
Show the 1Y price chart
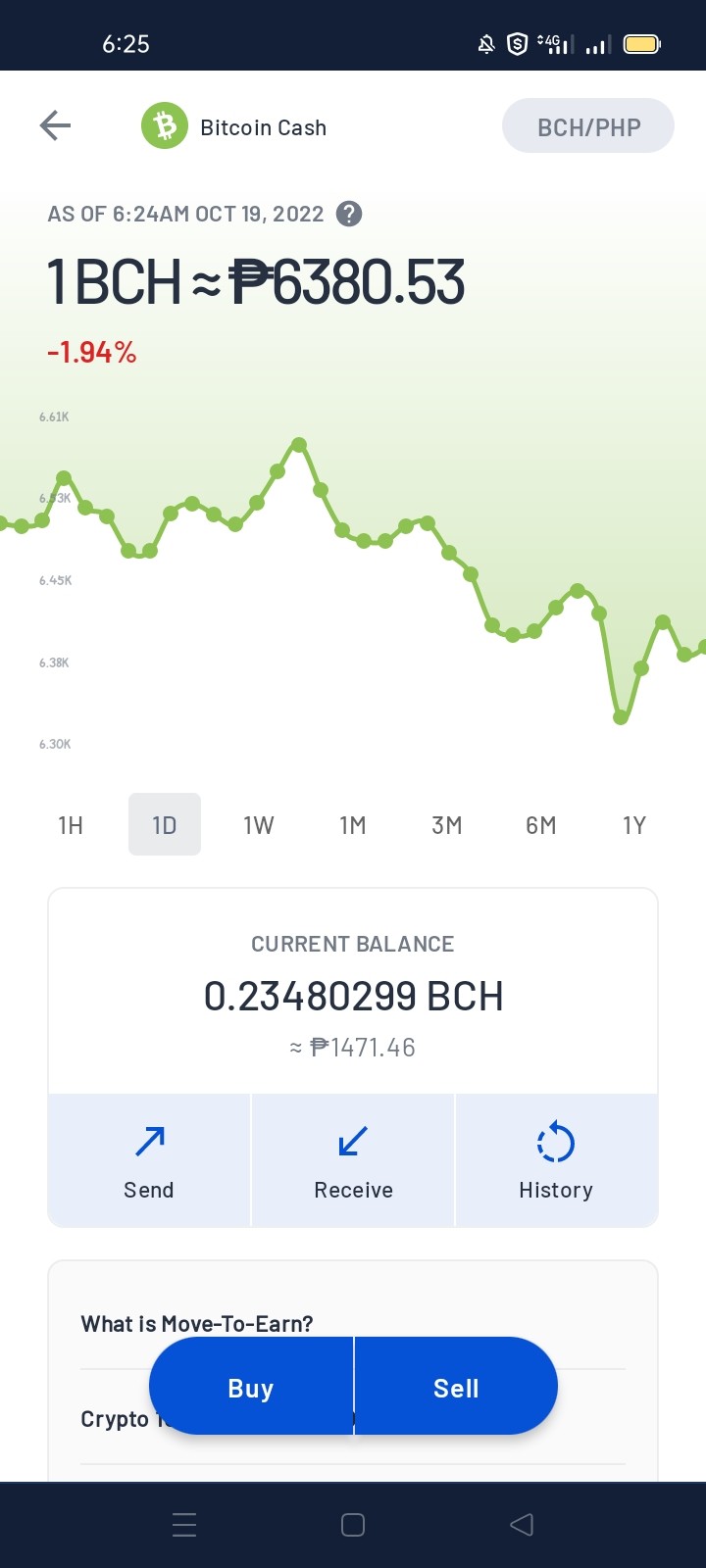[634, 825]
